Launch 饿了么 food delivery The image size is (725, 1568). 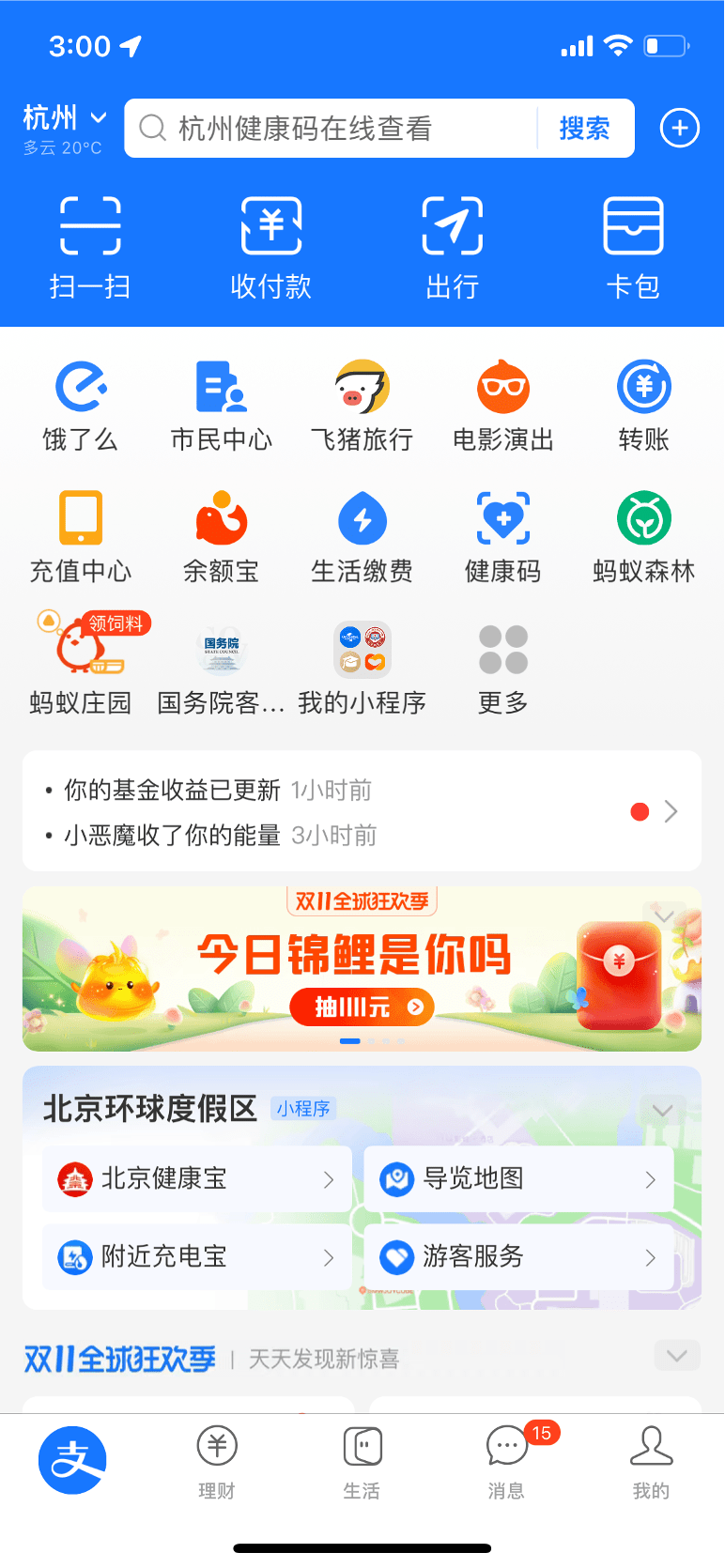pos(81,404)
